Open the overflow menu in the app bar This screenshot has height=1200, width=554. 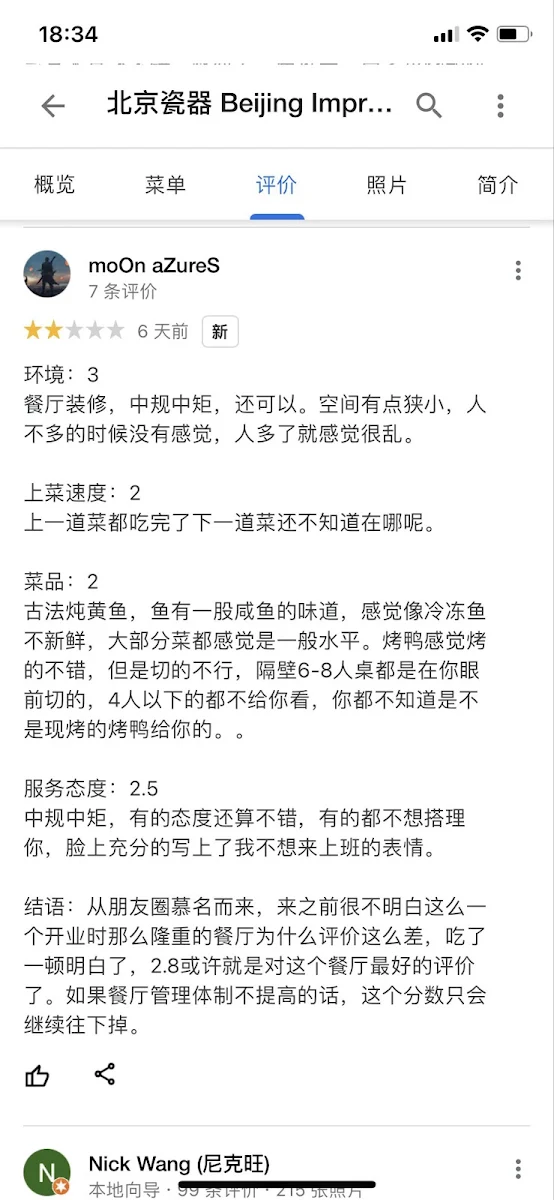pos(500,105)
